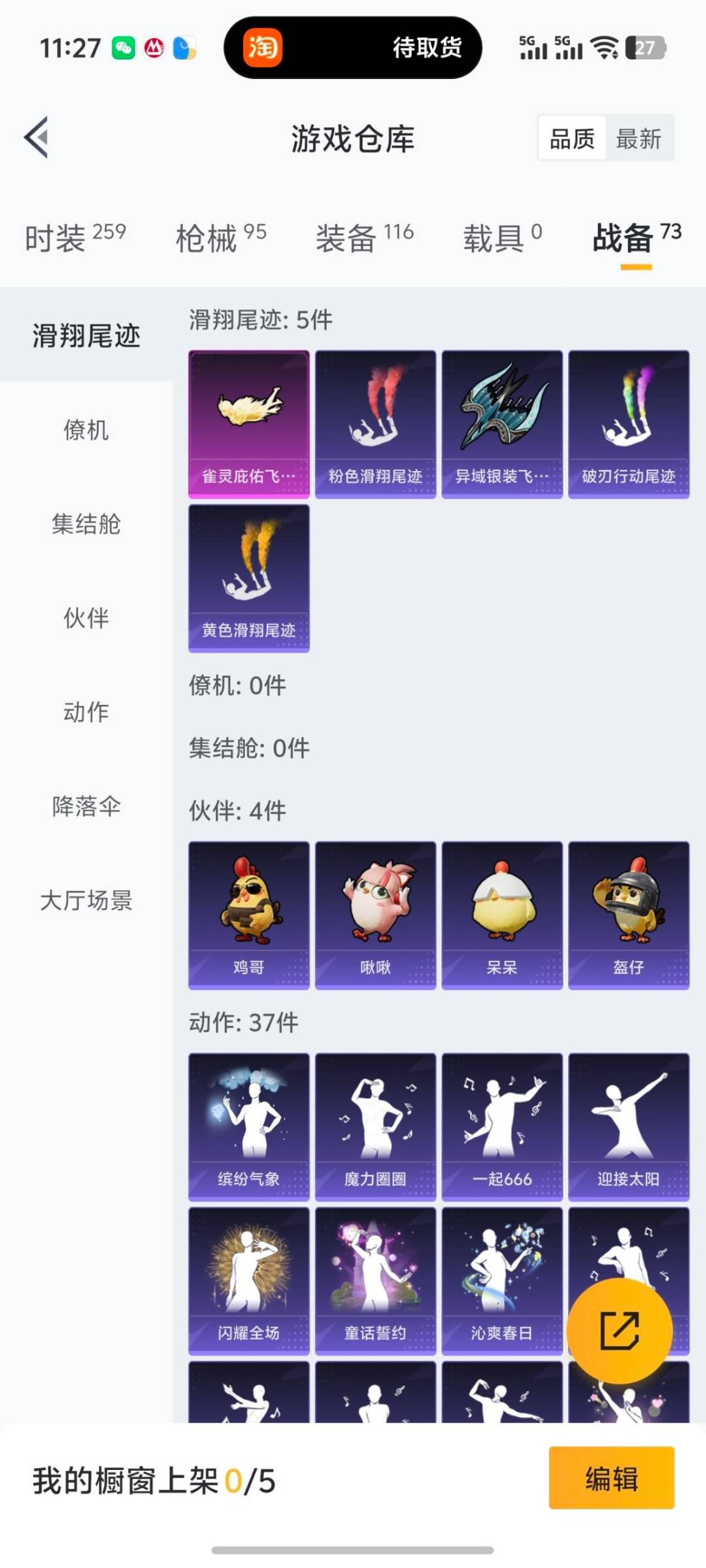The height and width of the screenshot is (1568, 706).
Task: Select the 缤纷气象 emote
Action: (x=248, y=1124)
